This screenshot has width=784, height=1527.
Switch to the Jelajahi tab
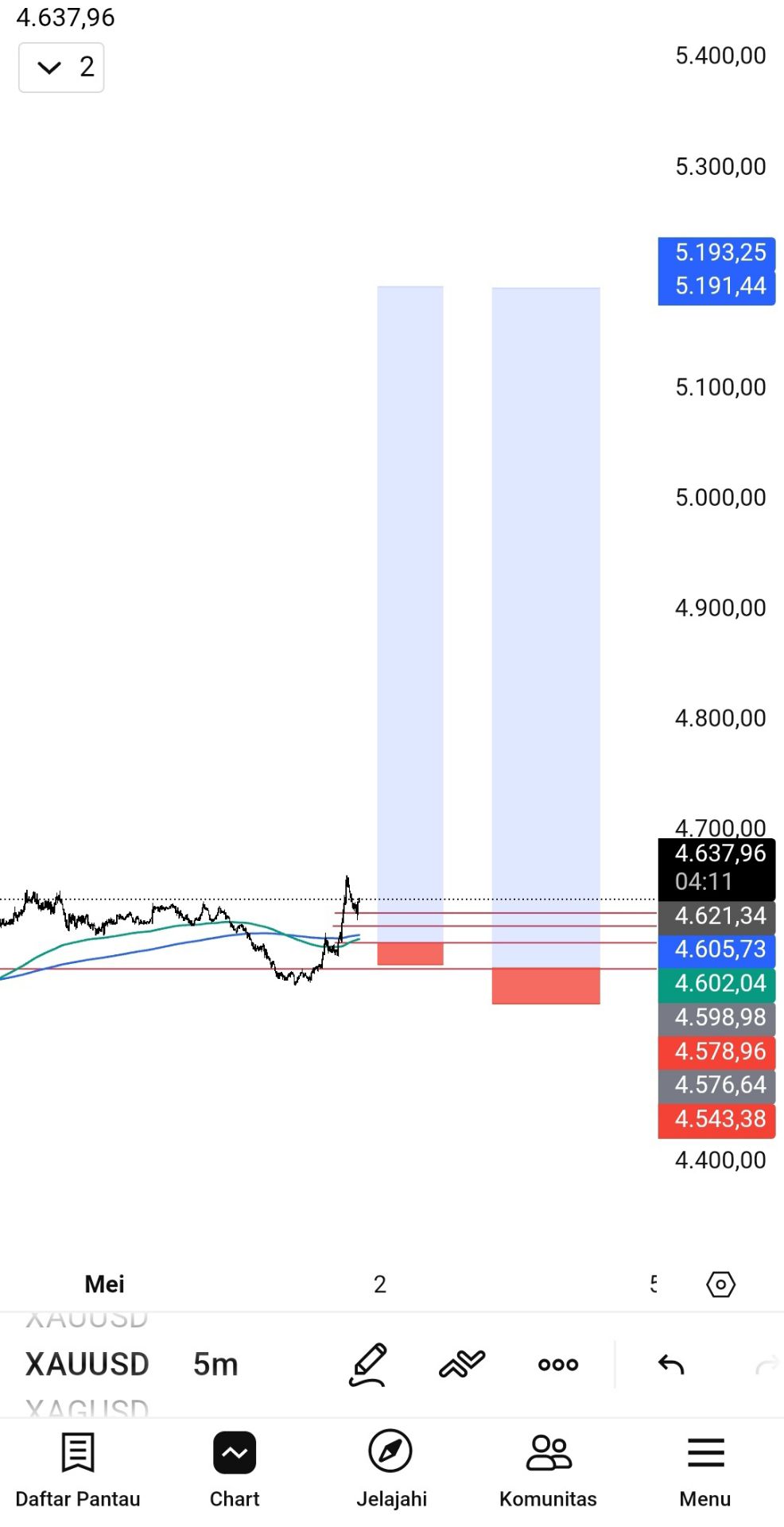pyautogui.click(x=391, y=1471)
